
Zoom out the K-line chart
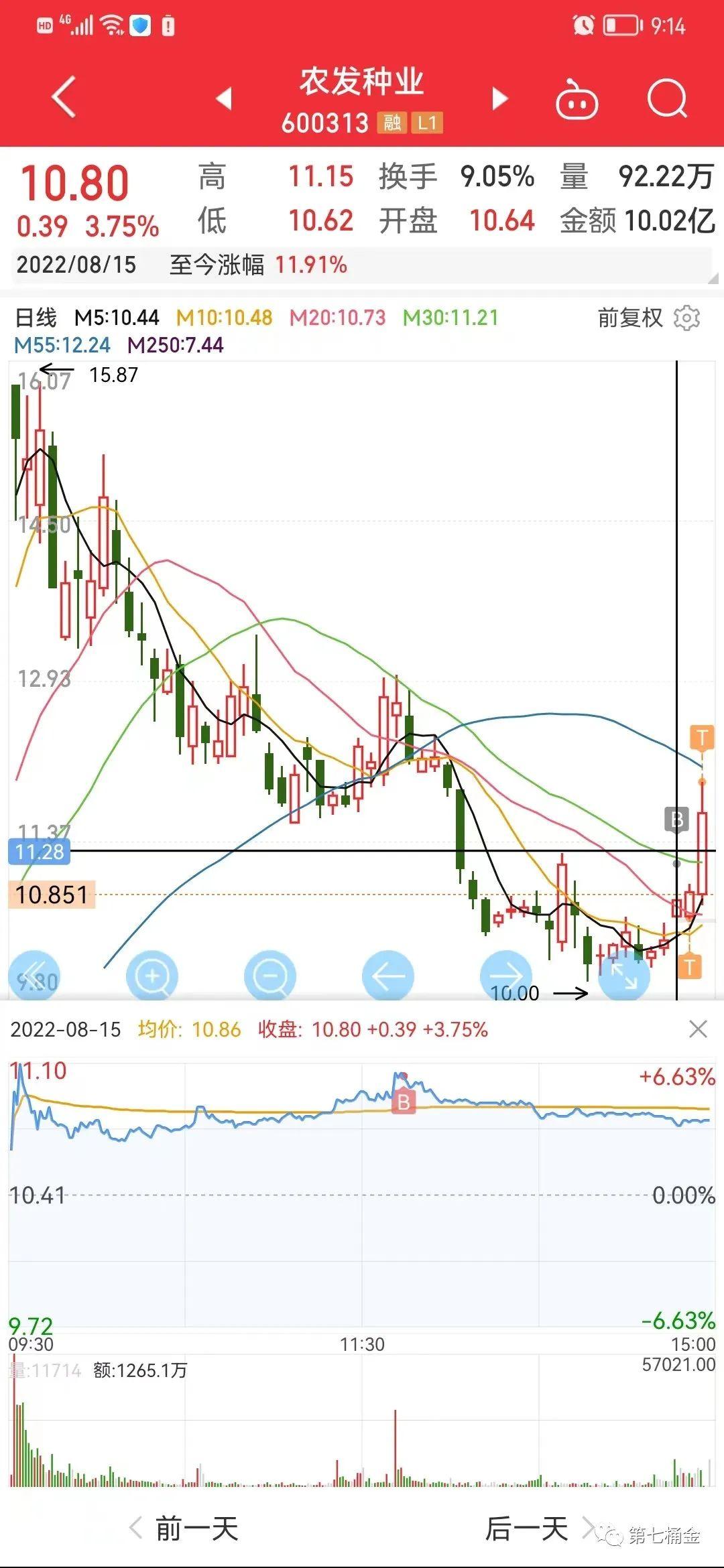270,976
